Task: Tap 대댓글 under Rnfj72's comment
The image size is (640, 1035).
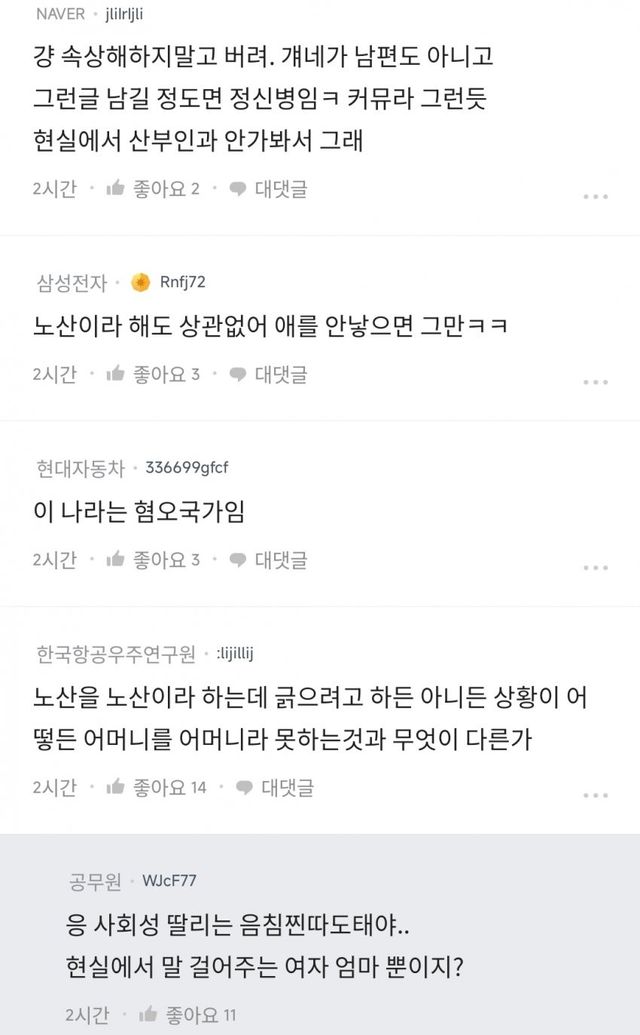Action: point(268,374)
